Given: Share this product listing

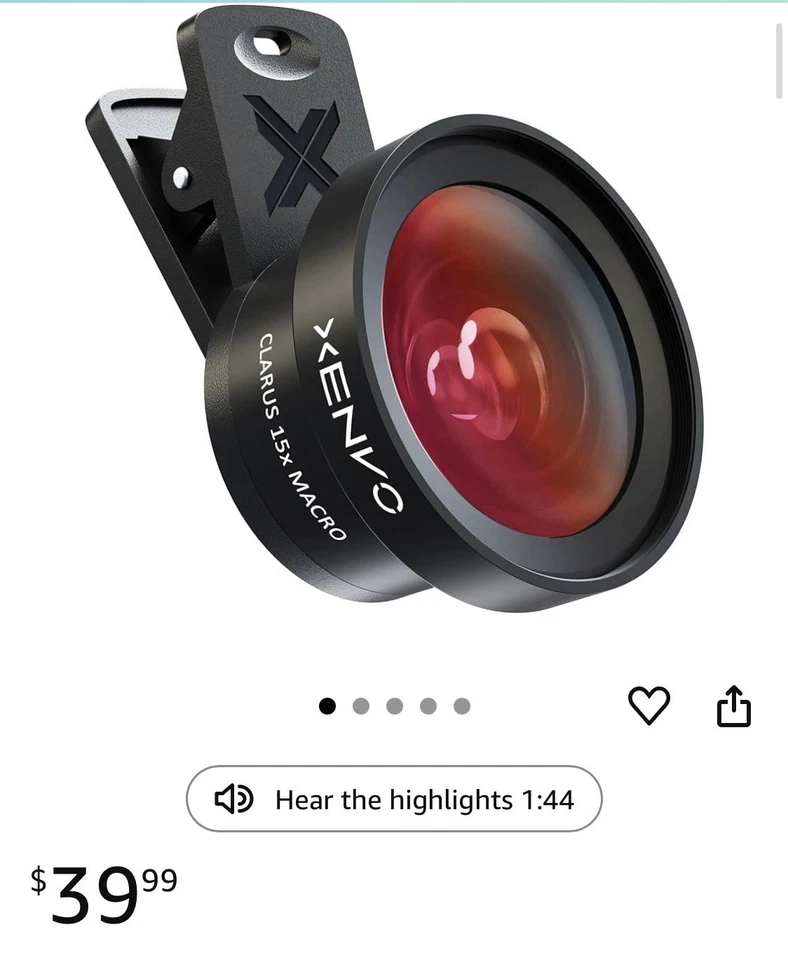Looking at the screenshot, I should [x=734, y=706].
